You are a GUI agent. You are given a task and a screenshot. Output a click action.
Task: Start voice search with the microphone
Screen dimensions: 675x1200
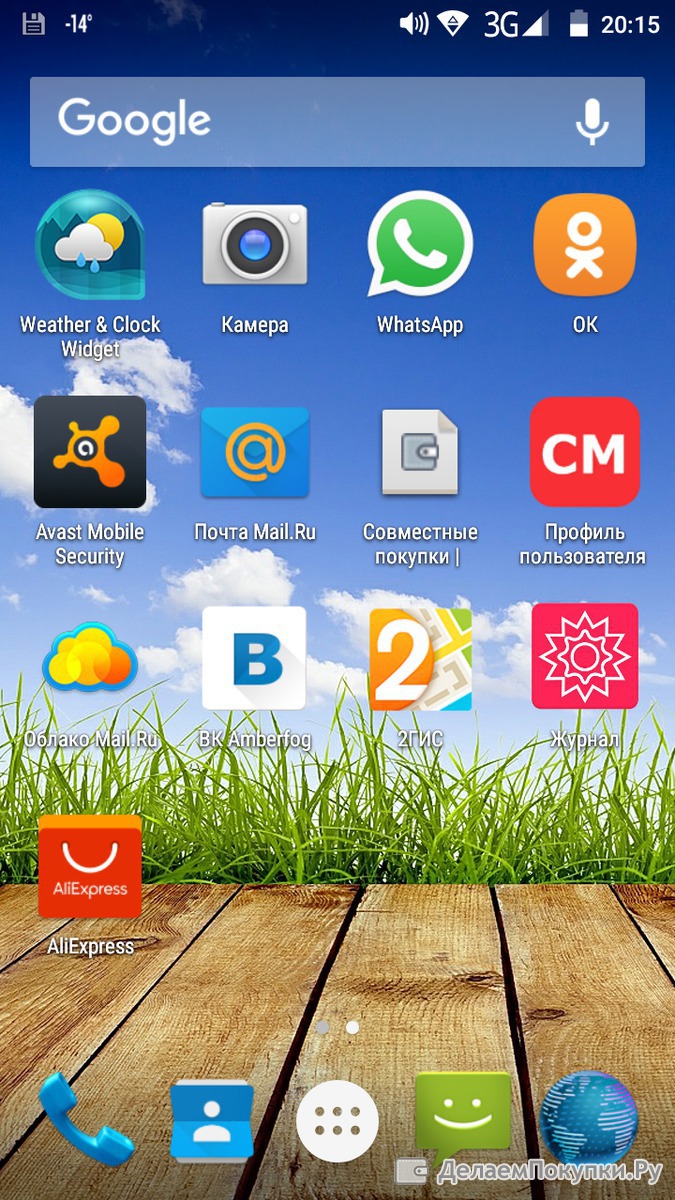point(592,122)
